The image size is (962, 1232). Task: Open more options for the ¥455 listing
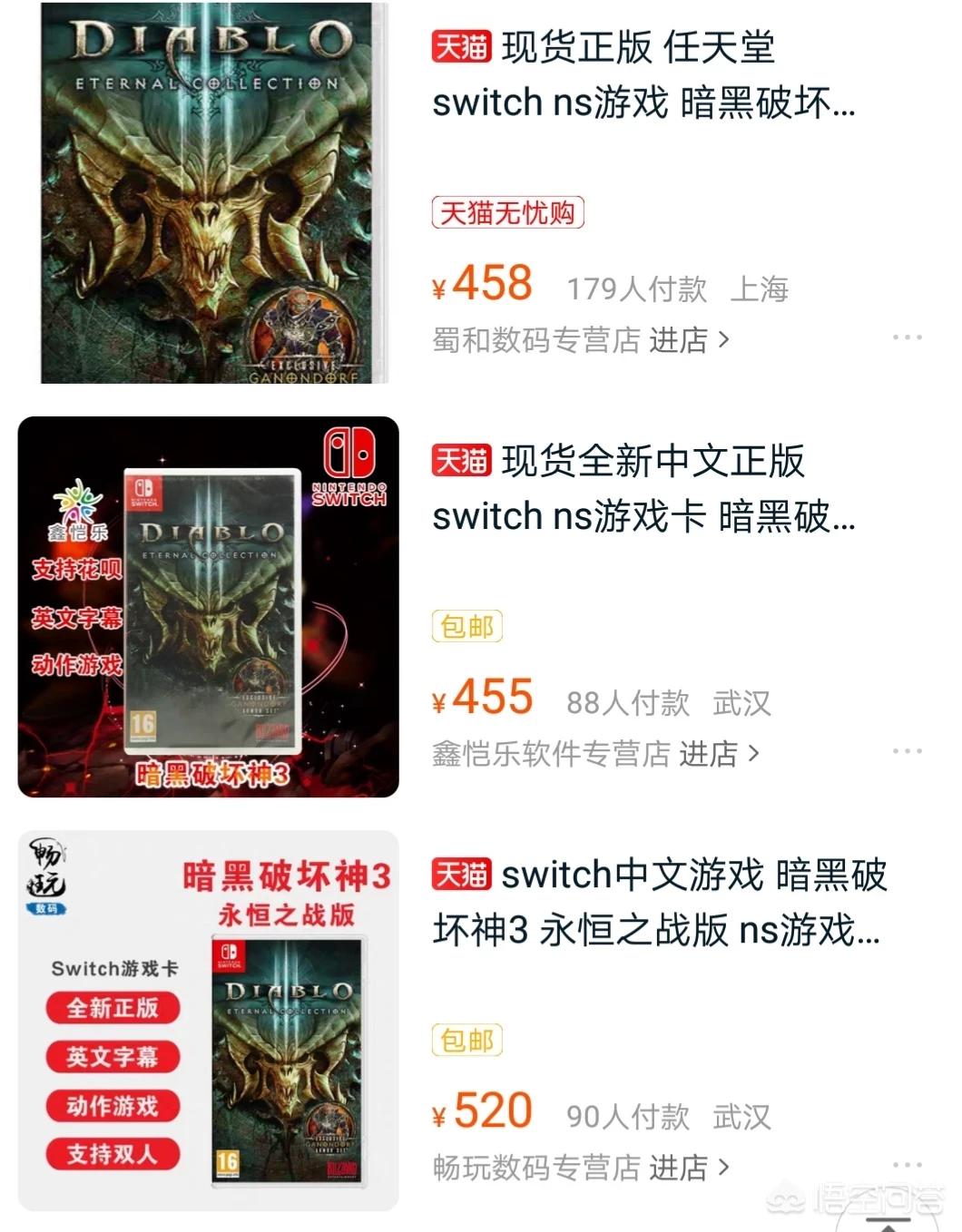click(907, 751)
